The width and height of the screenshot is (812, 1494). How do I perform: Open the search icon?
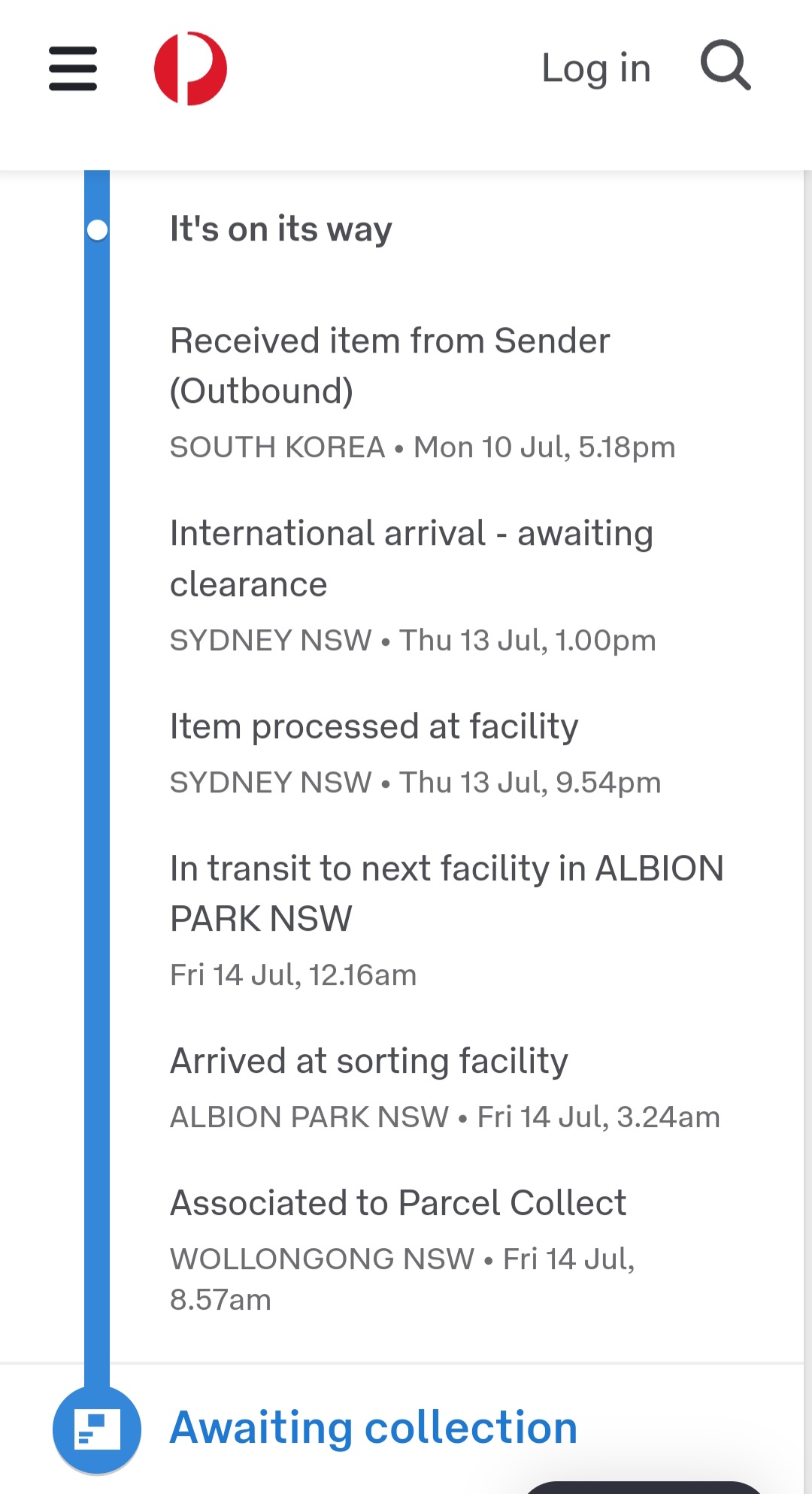(726, 65)
